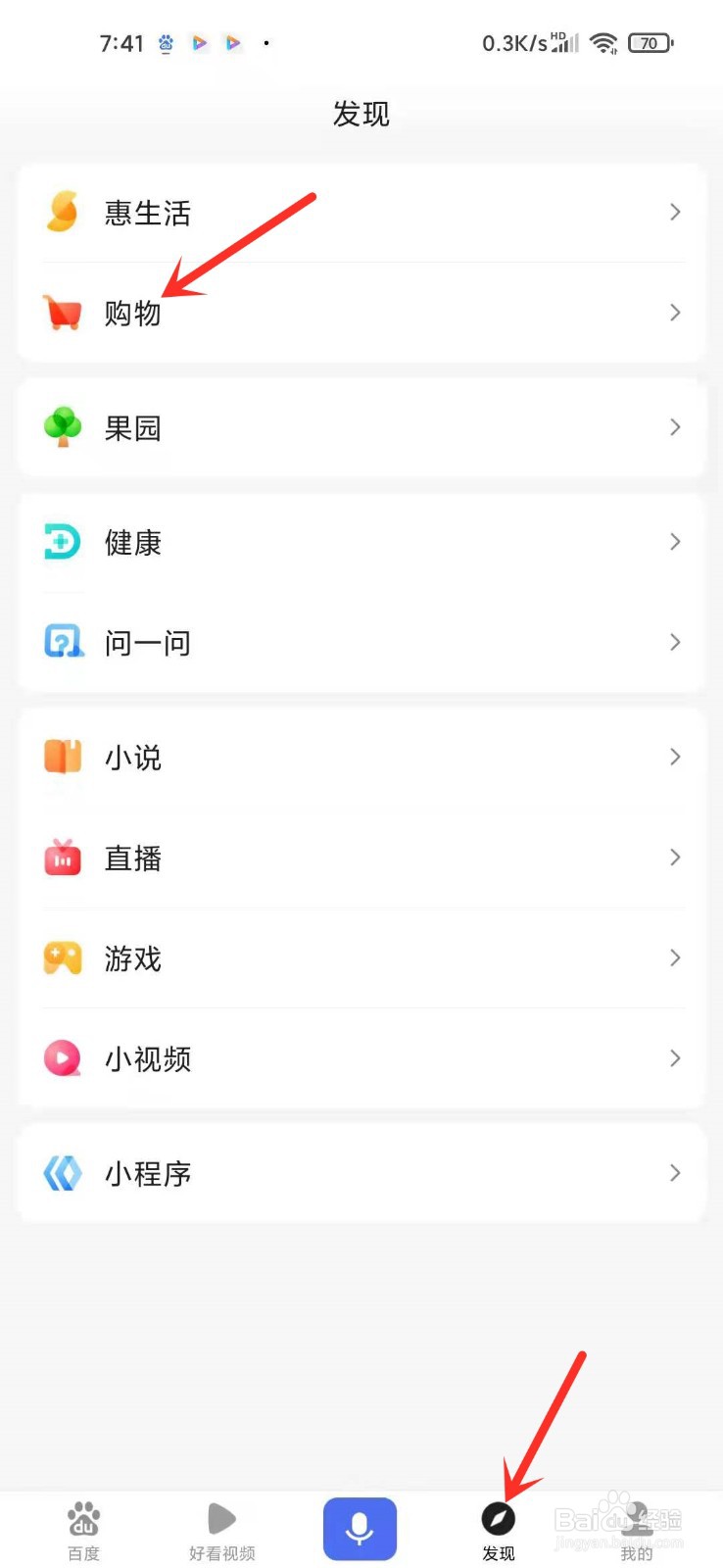
Task: Tap the 游戏 gamepad icon
Action: pyautogui.click(x=62, y=958)
